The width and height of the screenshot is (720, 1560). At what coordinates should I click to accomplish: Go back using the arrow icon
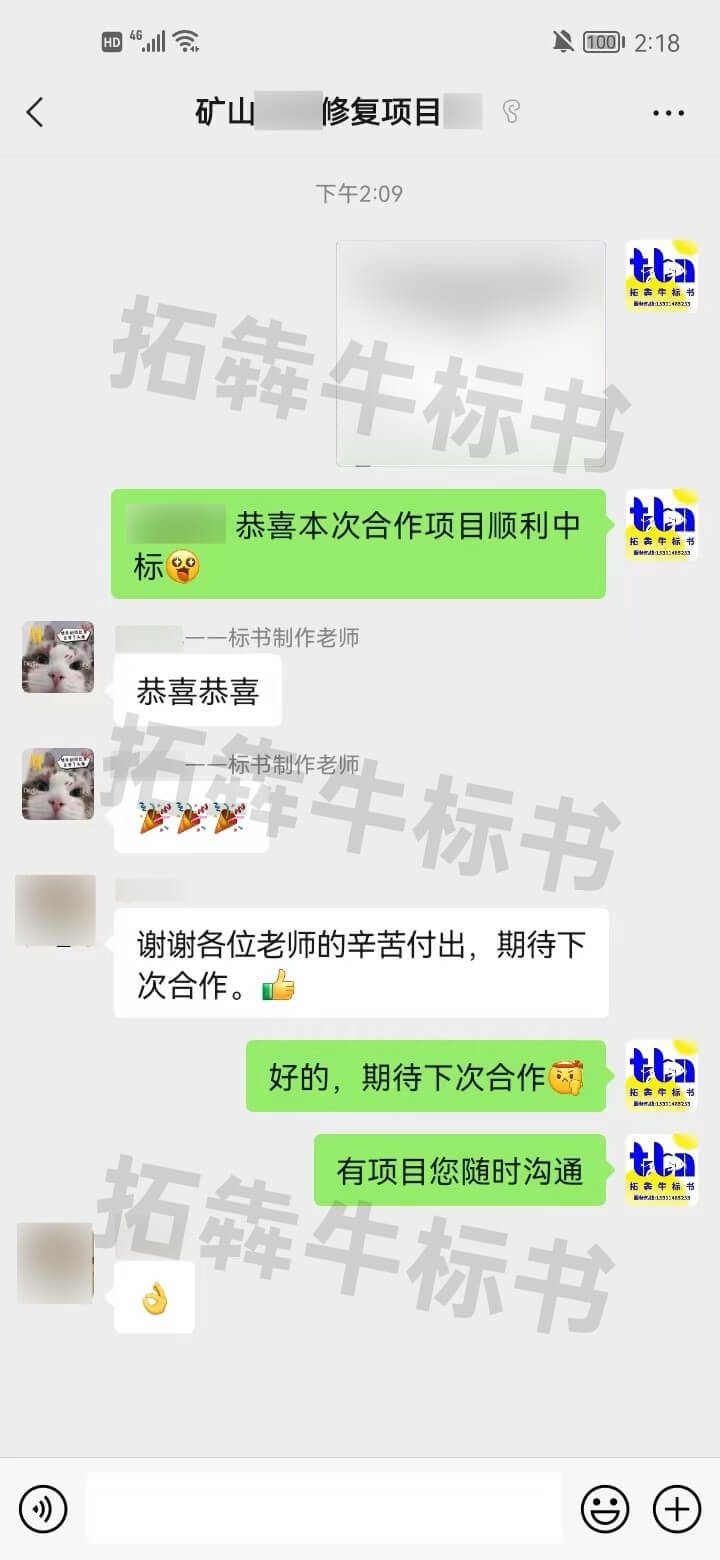tap(35, 112)
